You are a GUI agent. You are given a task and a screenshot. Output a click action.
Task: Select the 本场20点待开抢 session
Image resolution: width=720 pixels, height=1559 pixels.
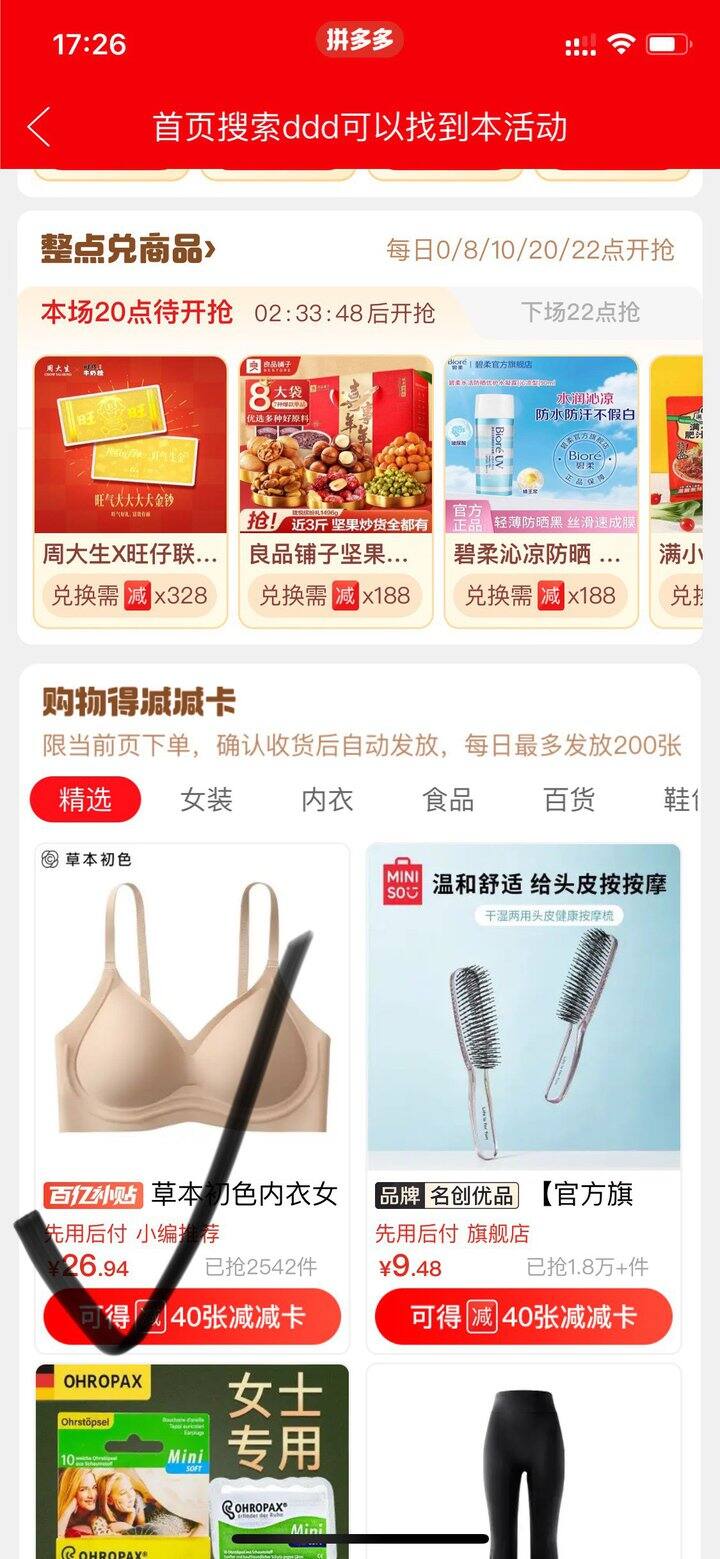tap(137, 312)
